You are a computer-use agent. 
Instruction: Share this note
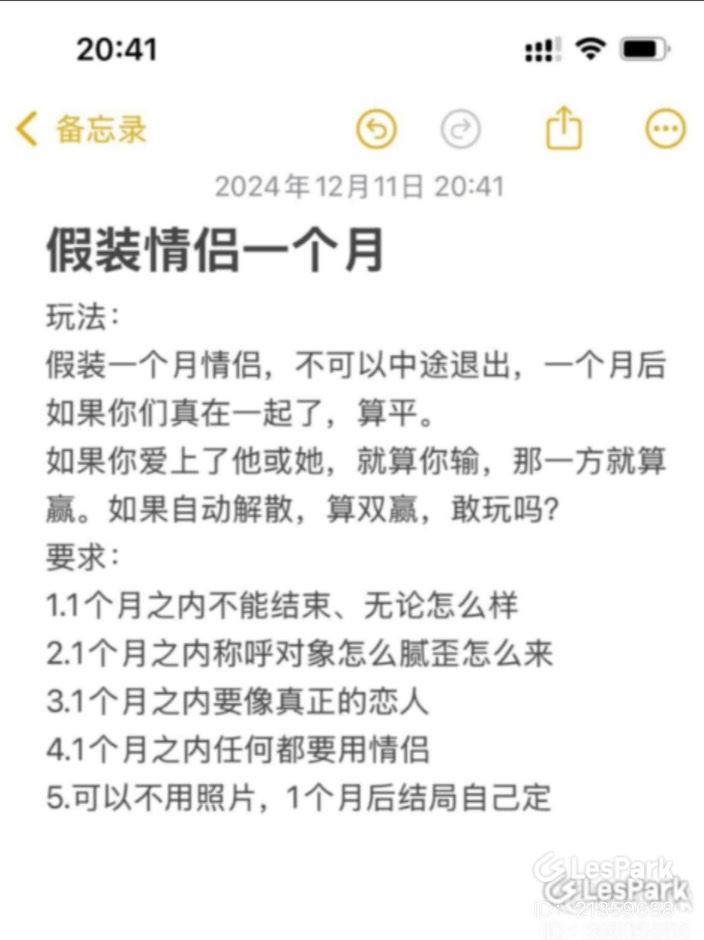tap(564, 128)
